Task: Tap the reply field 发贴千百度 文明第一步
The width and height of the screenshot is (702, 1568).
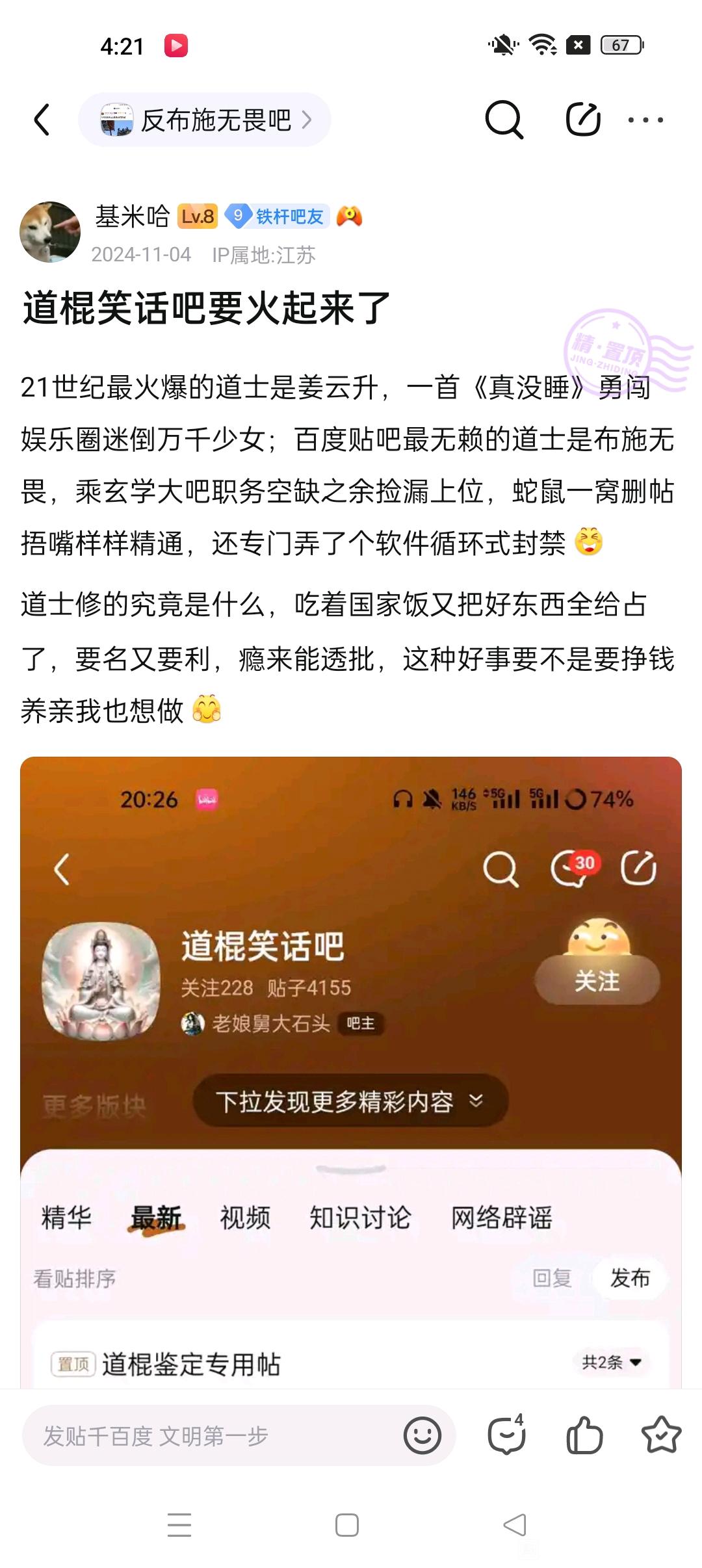Action: click(208, 1435)
